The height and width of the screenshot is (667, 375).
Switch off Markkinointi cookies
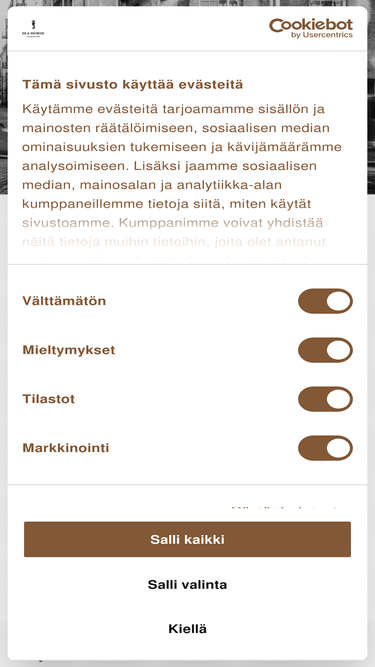click(325, 448)
